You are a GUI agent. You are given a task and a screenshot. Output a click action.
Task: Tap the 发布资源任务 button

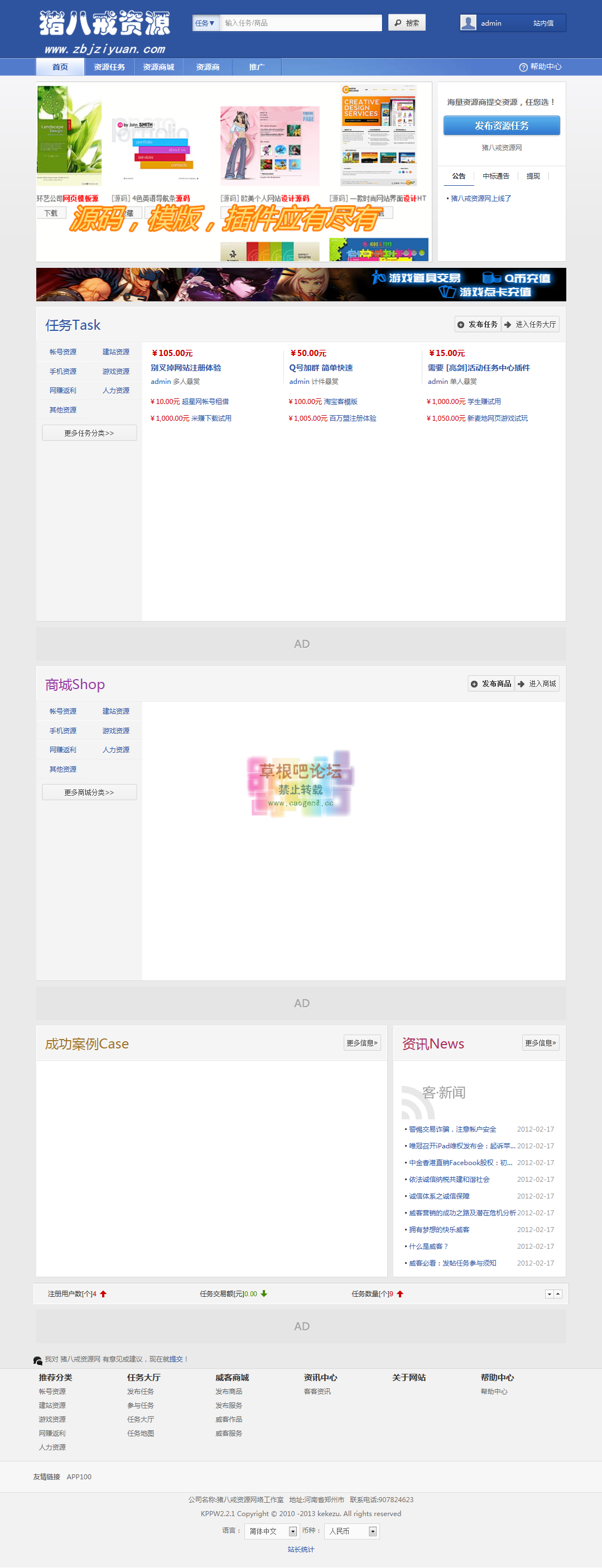coord(501,126)
